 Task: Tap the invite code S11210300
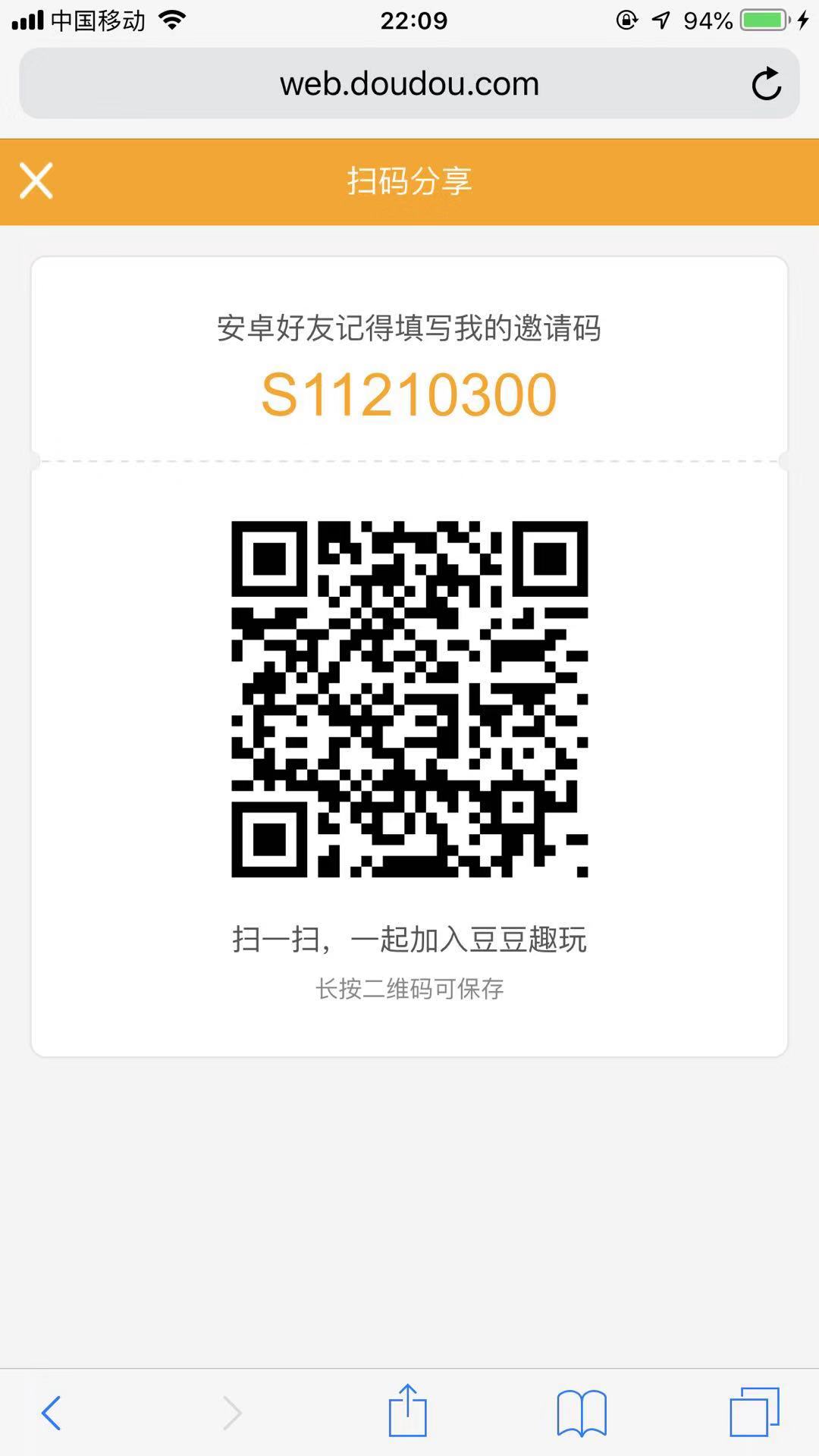pos(409,394)
